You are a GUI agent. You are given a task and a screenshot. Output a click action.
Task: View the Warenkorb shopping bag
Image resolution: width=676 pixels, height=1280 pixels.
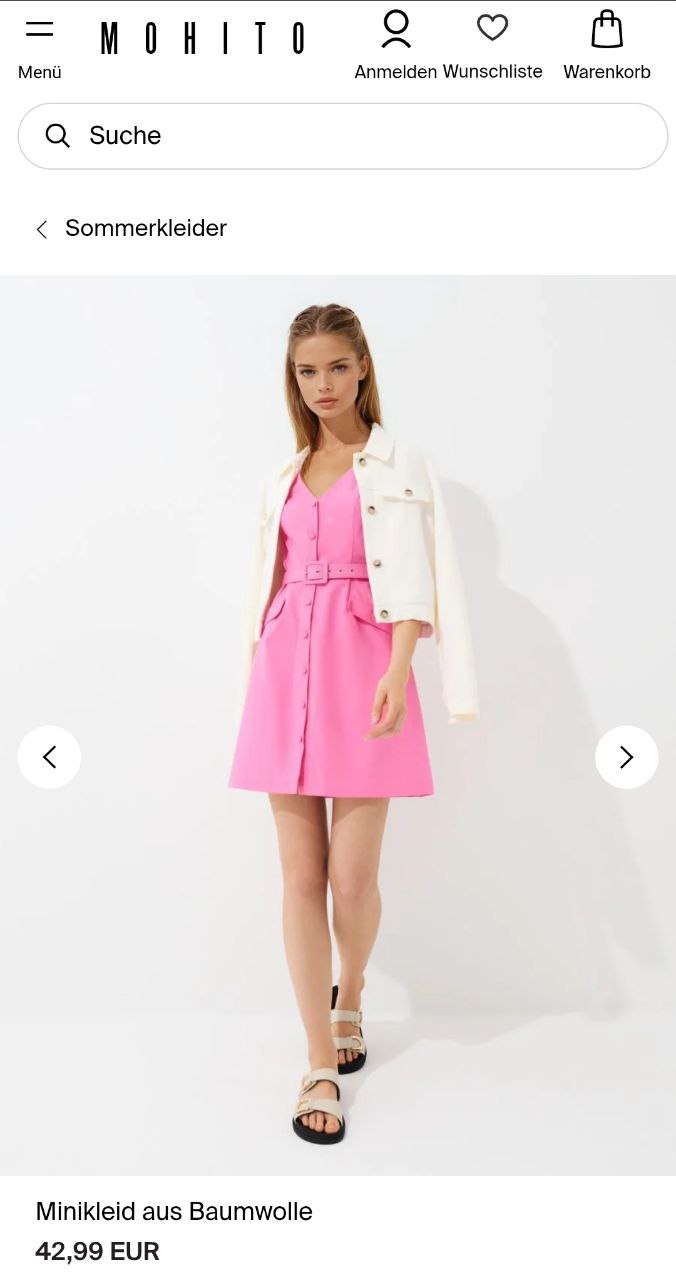pos(606,45)
